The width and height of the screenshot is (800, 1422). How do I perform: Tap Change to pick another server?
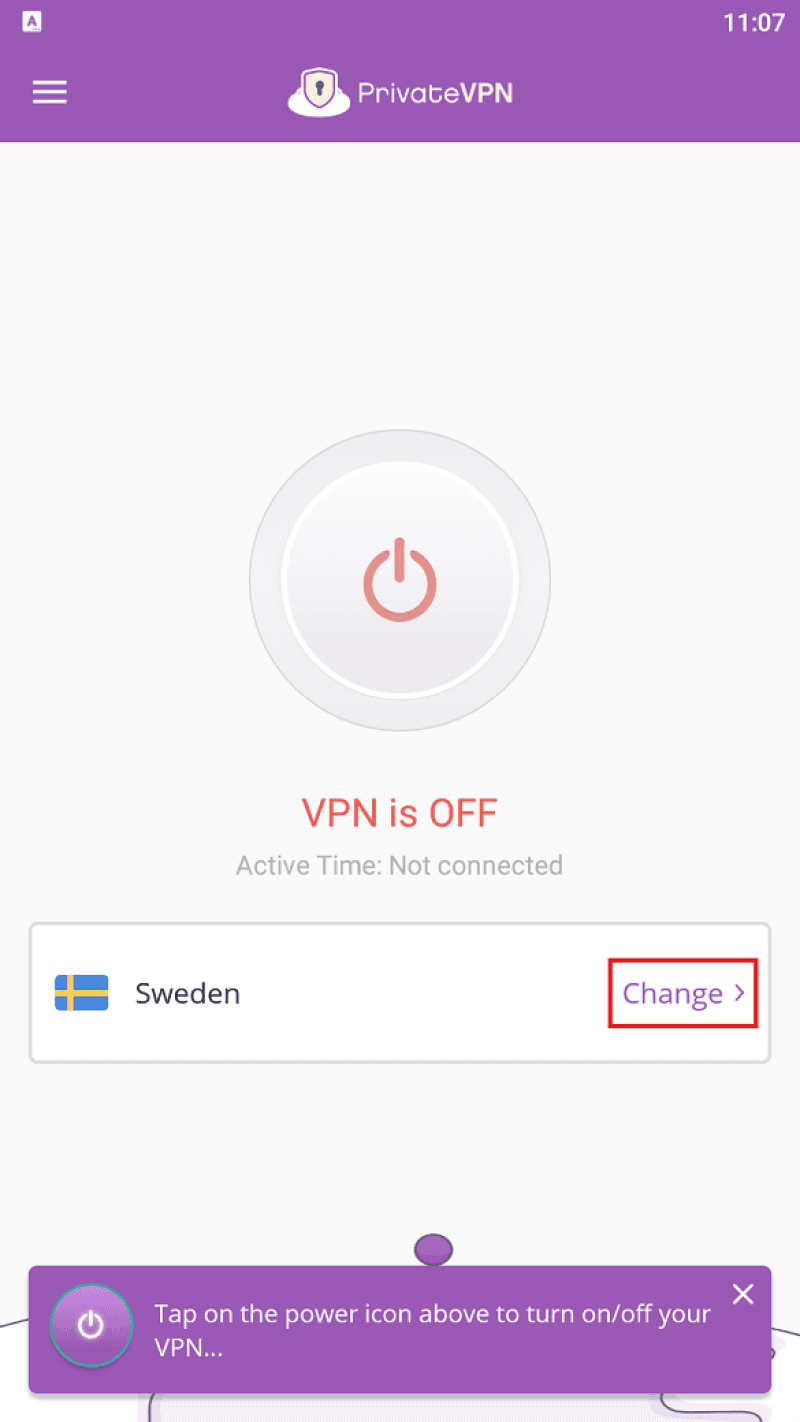[x=683, y=993]
